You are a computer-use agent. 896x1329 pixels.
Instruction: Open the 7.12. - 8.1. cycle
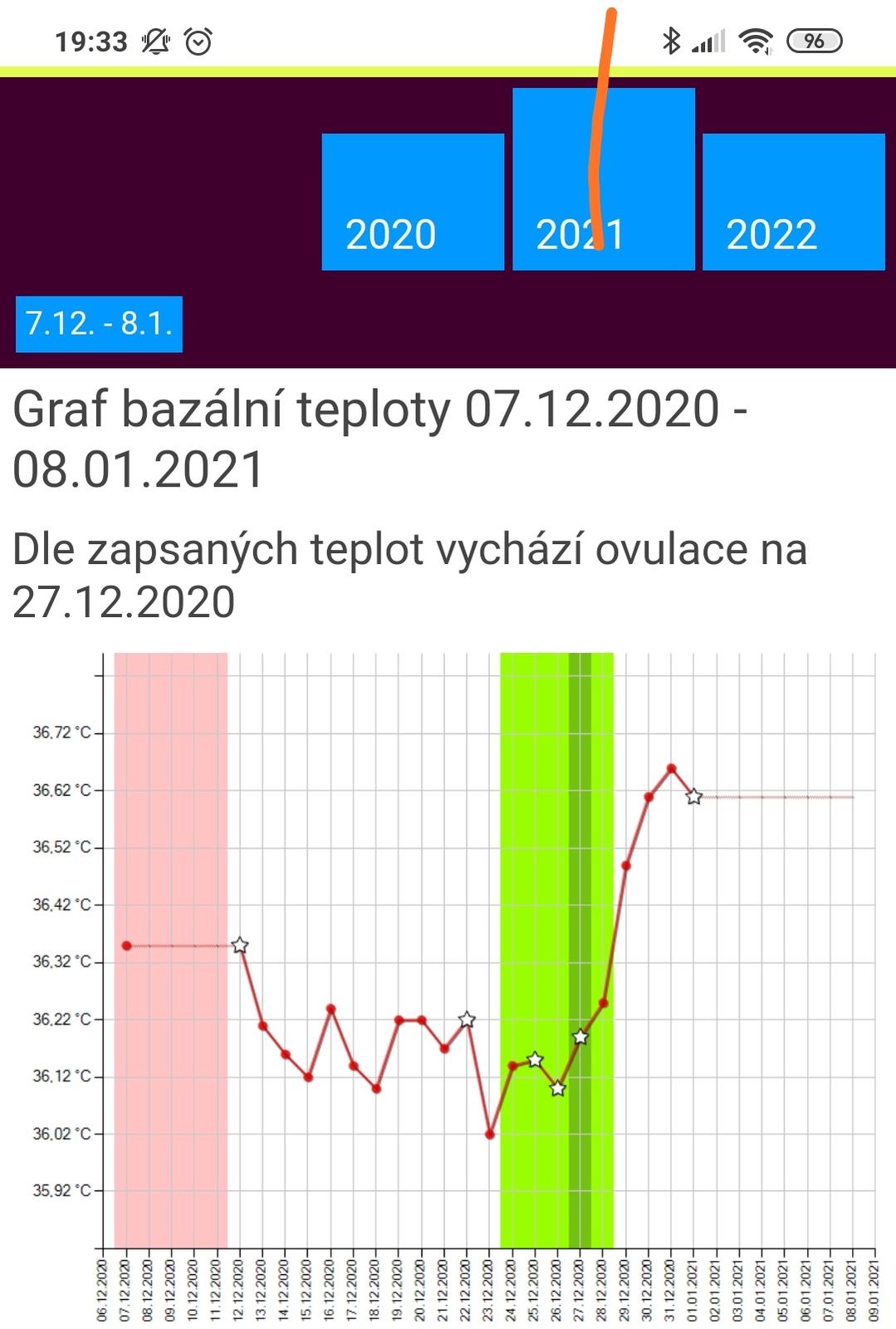click(99, 324)
